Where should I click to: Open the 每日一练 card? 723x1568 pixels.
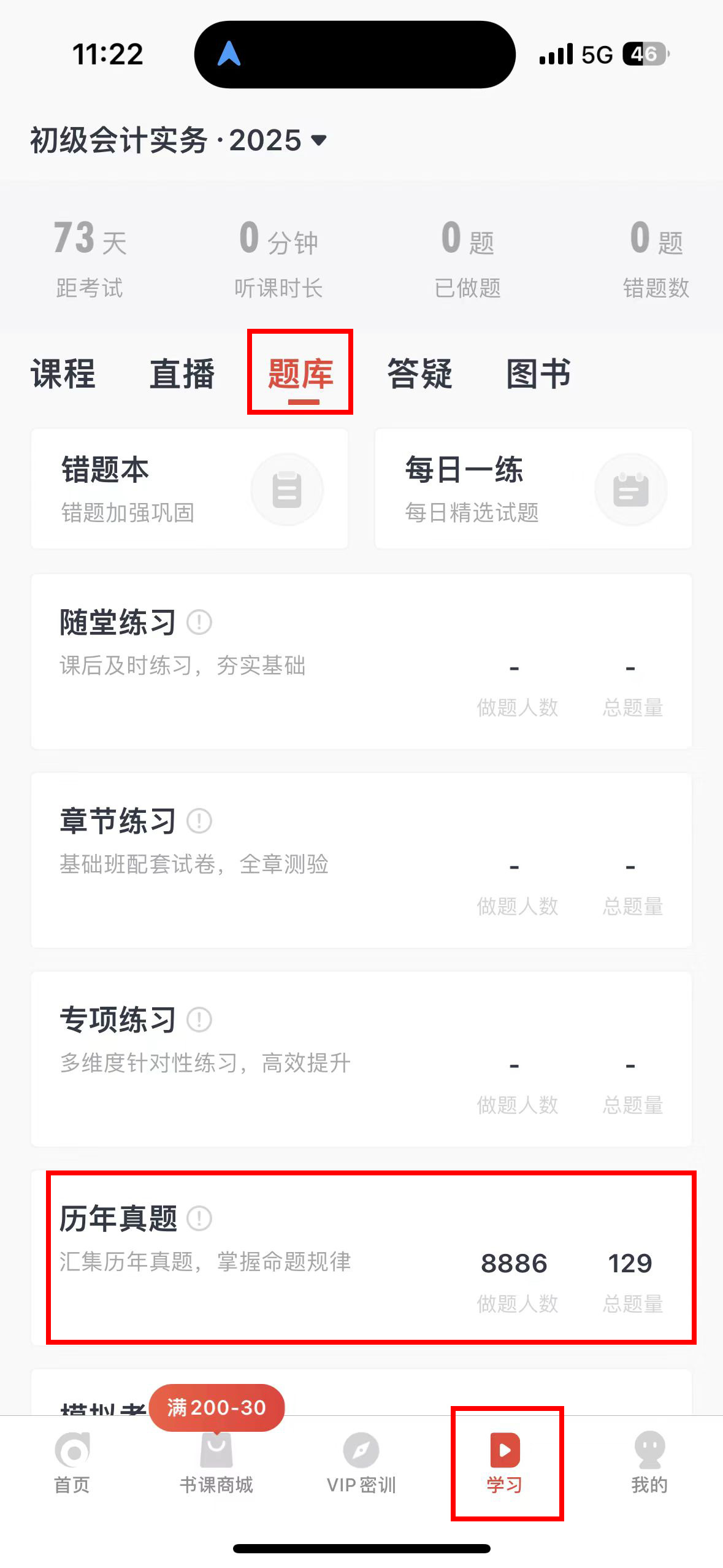tap(533, 489)
